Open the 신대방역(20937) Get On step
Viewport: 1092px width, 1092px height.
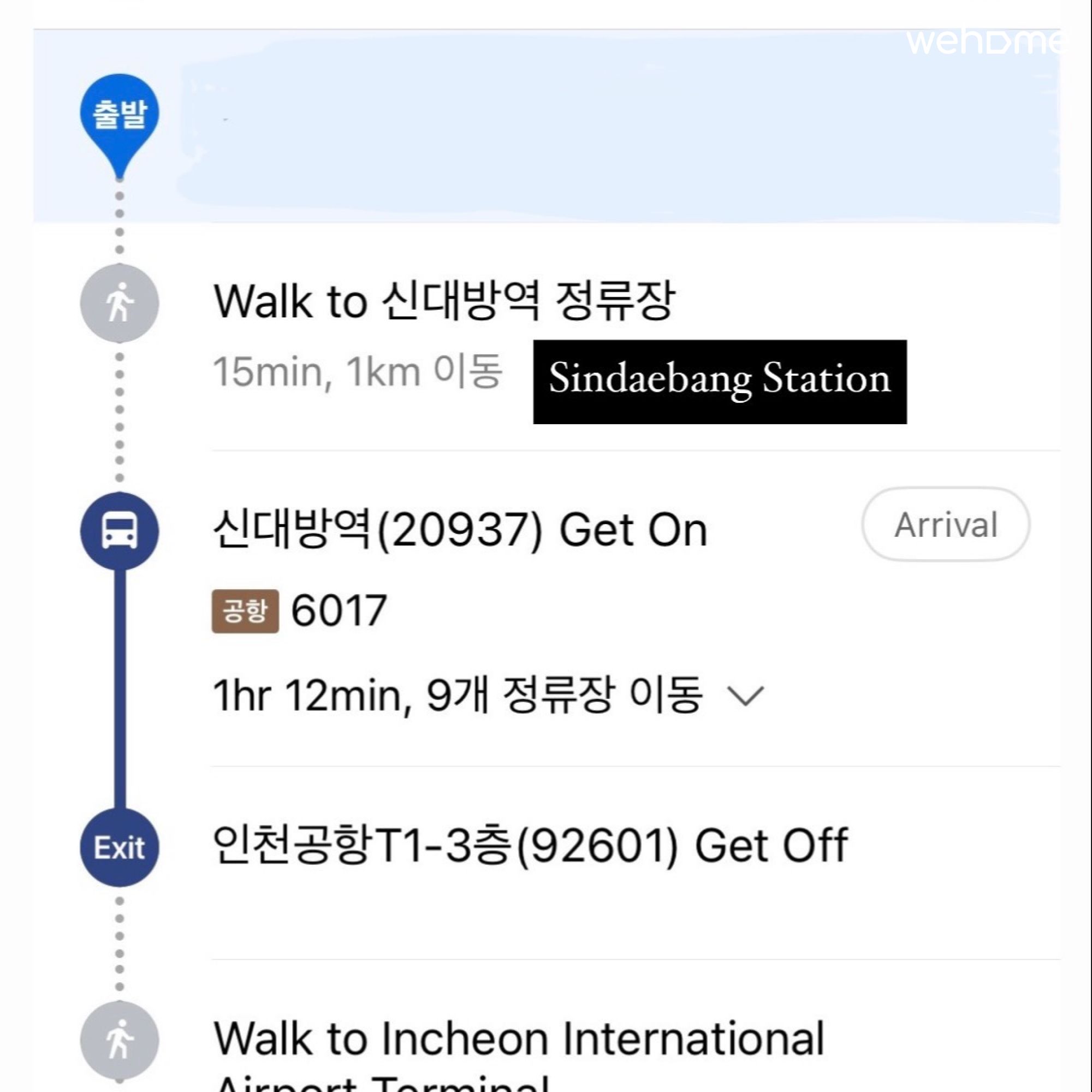click(460, 530)
